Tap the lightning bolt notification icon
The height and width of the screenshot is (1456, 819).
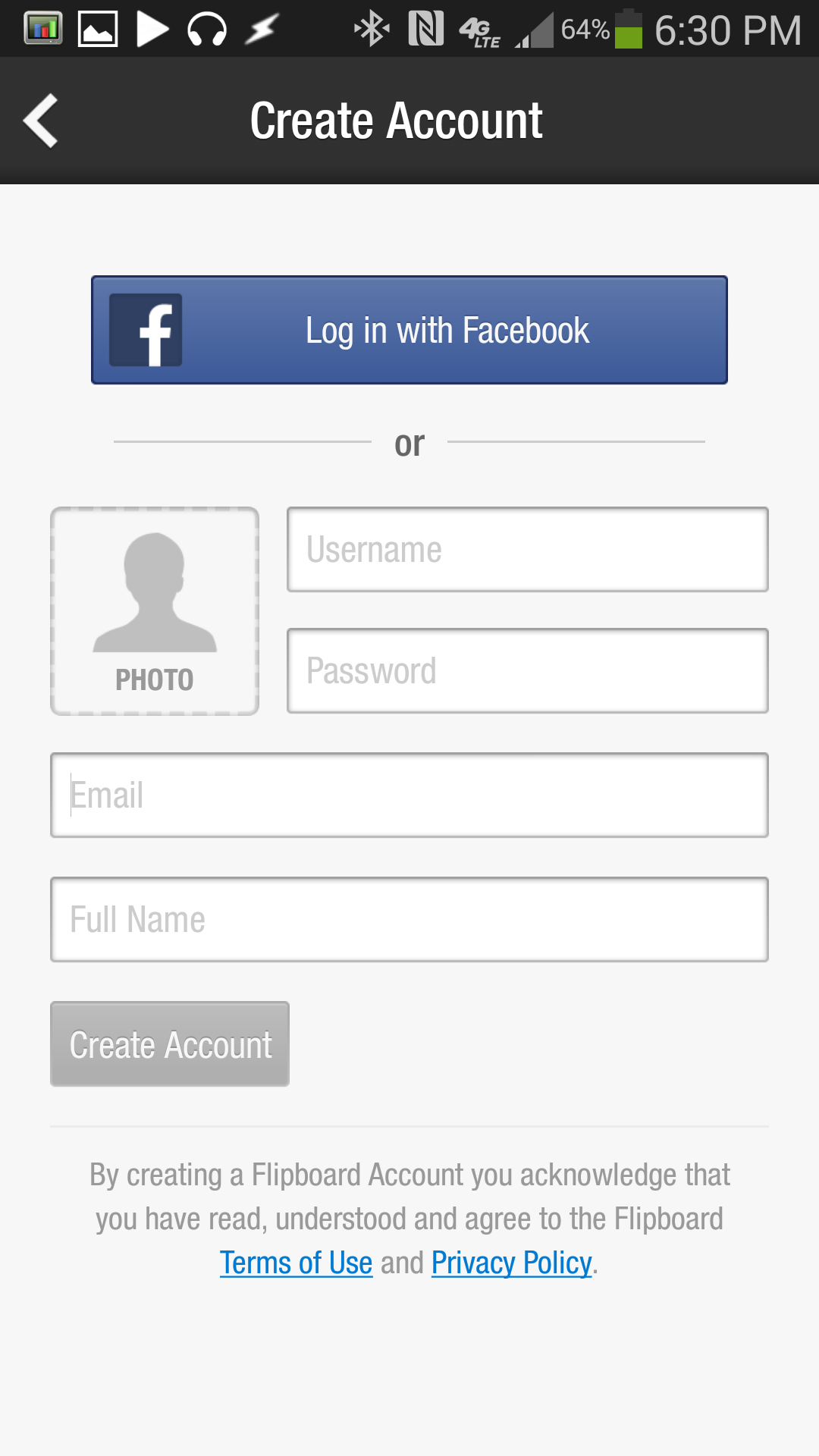[x=259, y=29]
